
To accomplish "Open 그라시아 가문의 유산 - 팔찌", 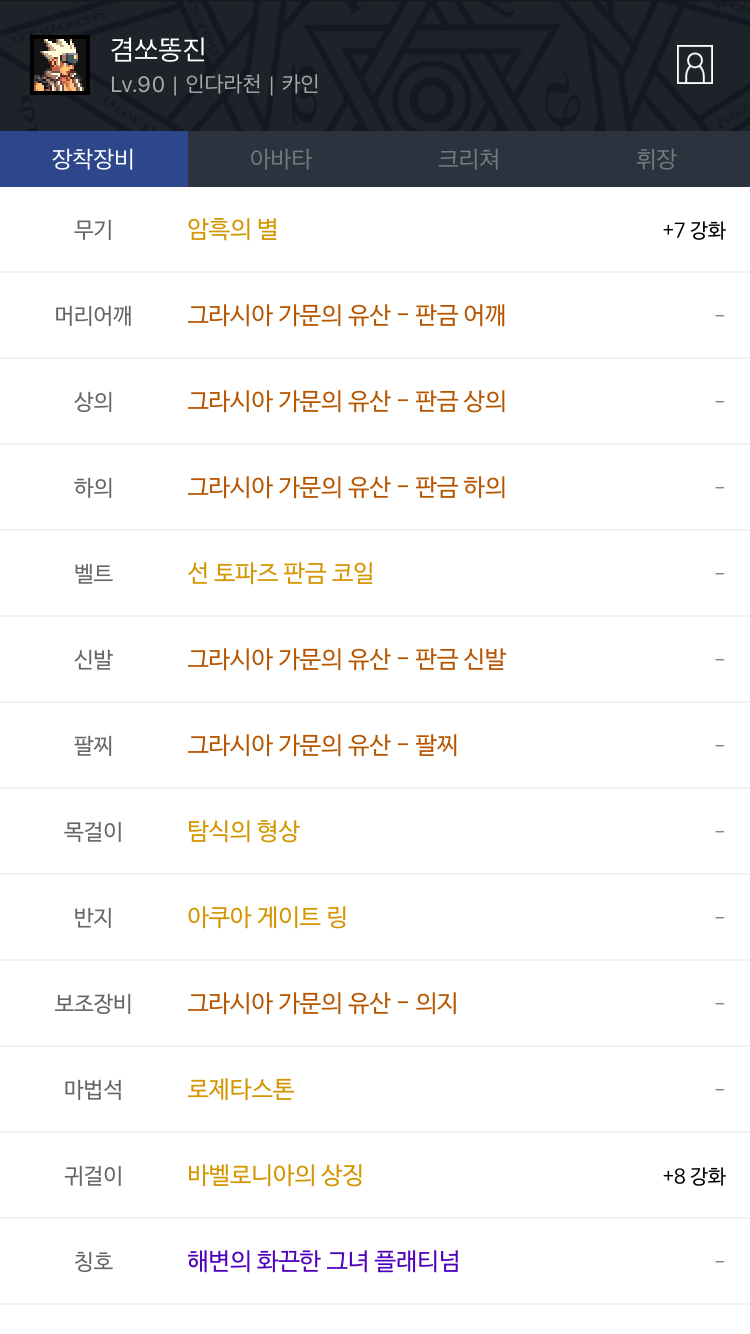I will 322,745.
